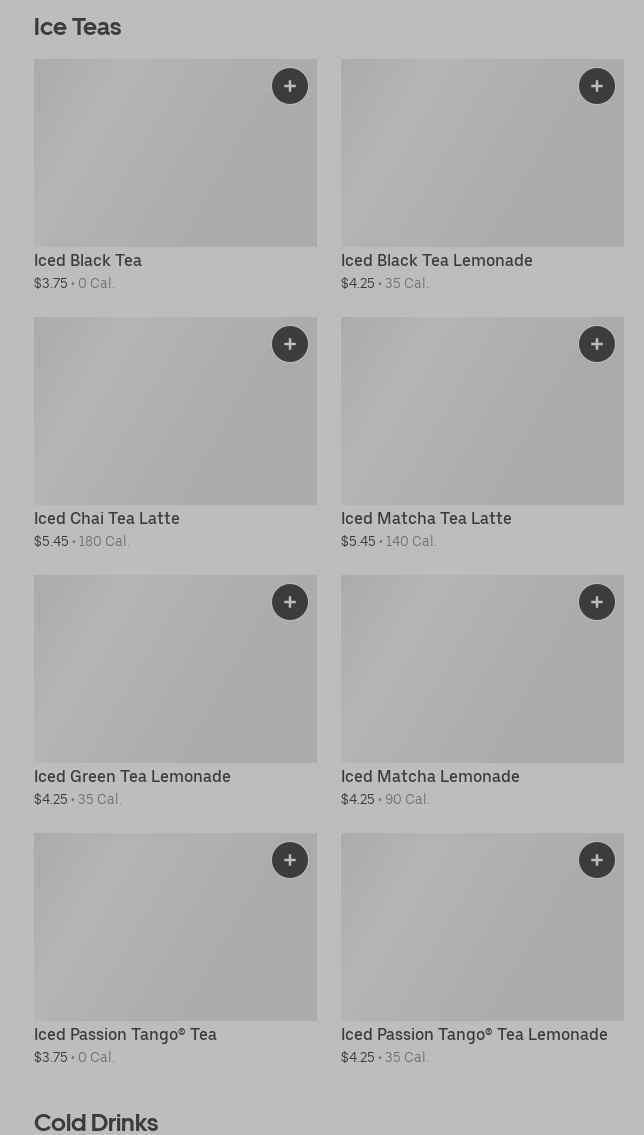View Iced Black Tea Lemonade product card
The image size is (644, 1135).
[482, 175]
